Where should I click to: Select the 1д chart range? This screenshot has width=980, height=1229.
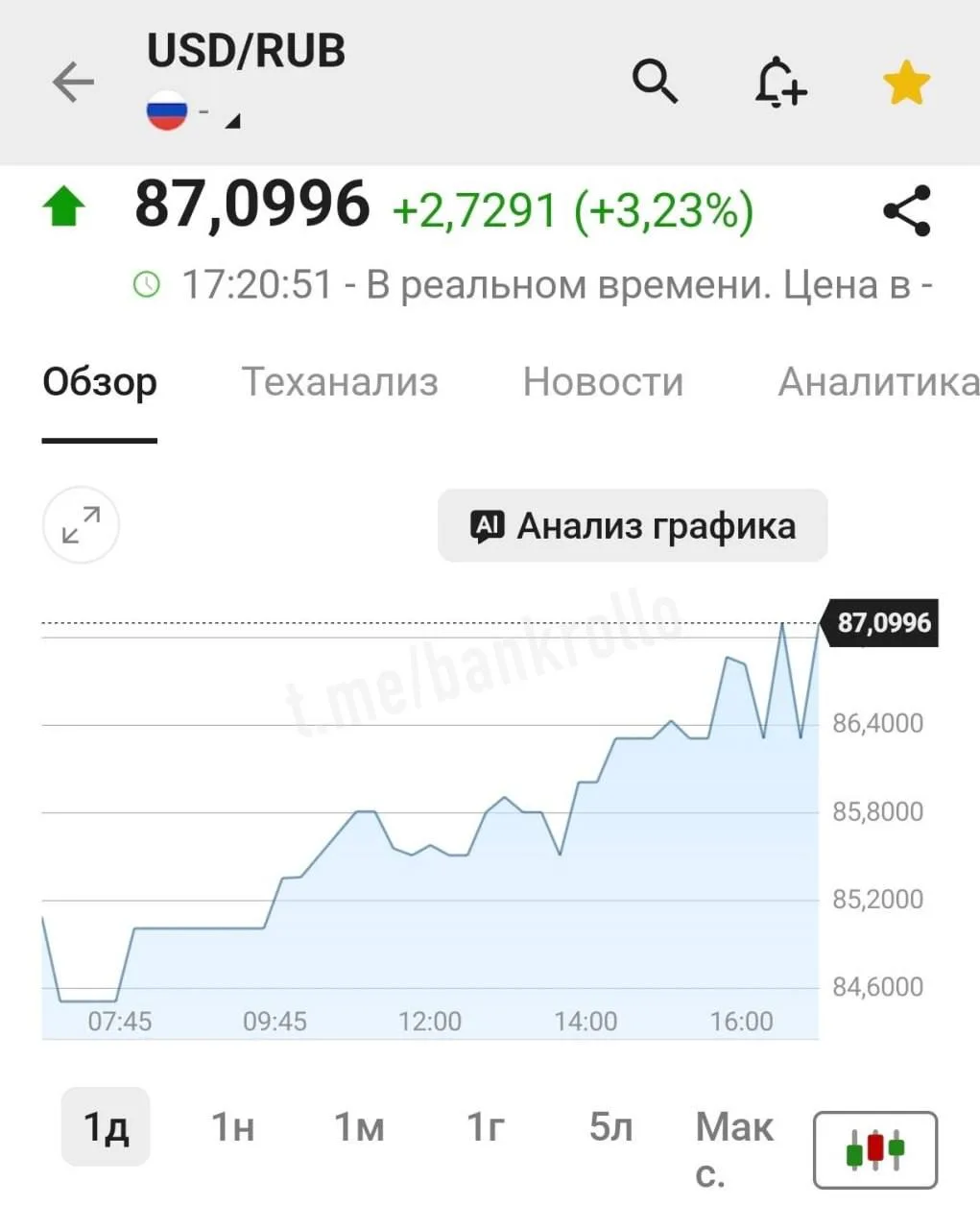coord(106,1126)
